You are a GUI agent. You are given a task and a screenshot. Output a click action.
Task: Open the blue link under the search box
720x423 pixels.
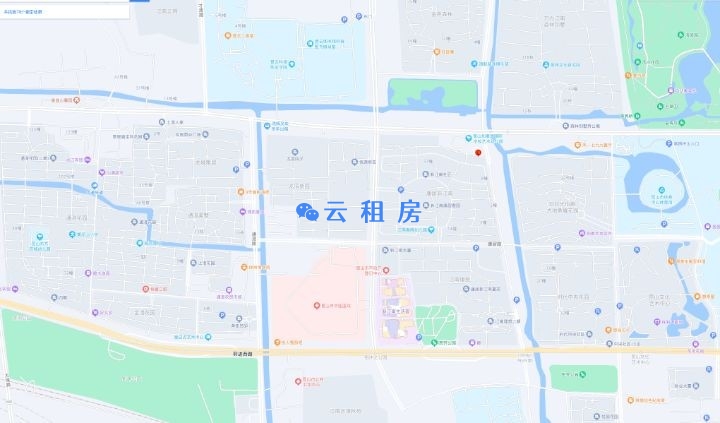pos(23,12)
